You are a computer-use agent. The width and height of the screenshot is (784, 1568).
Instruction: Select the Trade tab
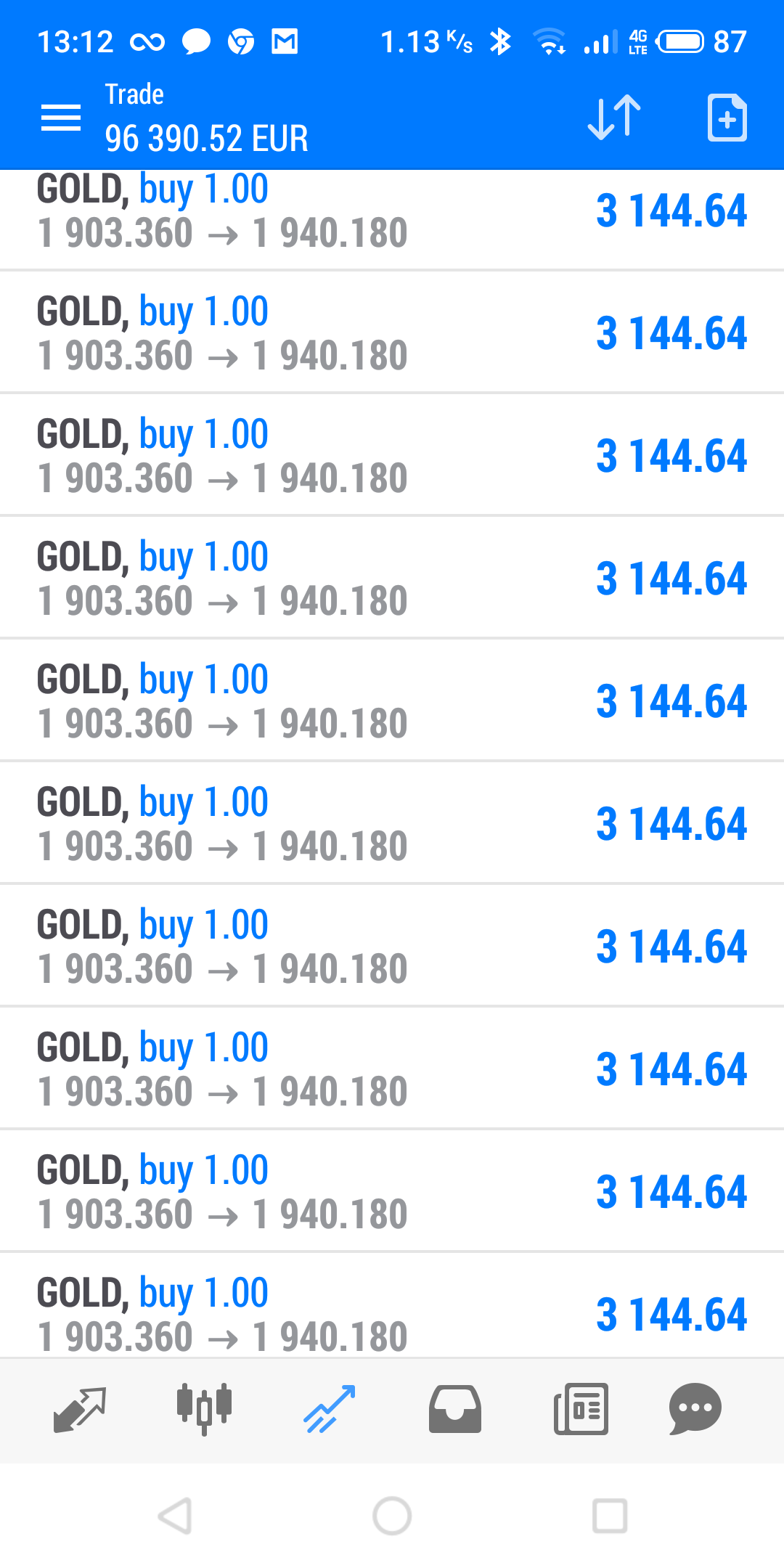[330, 1409]
